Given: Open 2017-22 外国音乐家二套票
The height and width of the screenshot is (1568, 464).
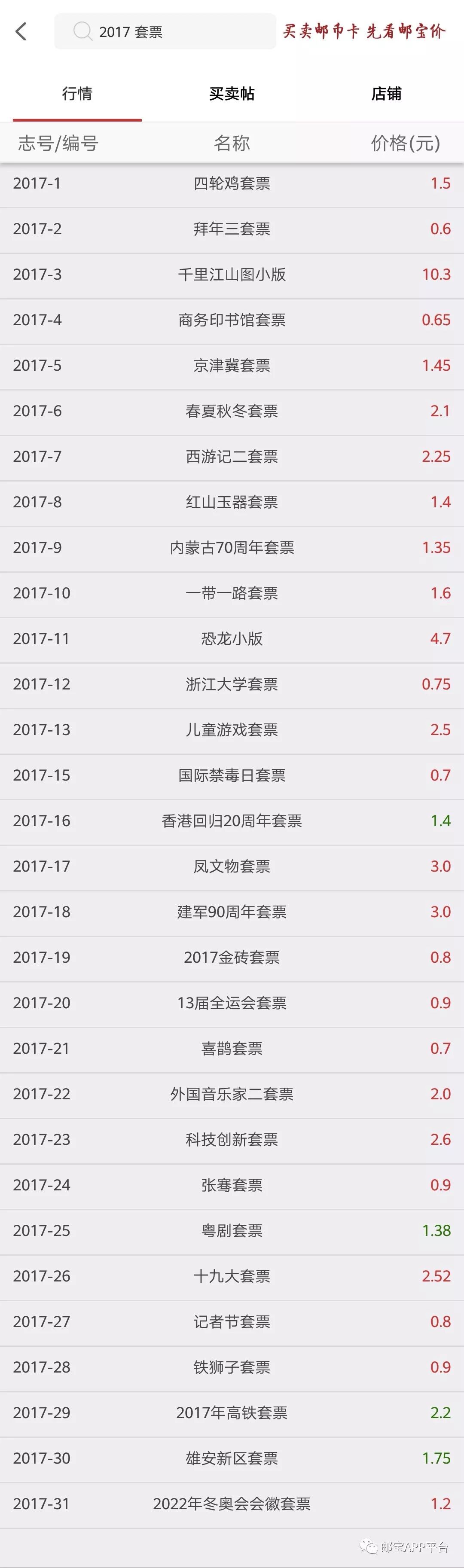Looking at the screenshot, I should click(x=232, y=1094).
